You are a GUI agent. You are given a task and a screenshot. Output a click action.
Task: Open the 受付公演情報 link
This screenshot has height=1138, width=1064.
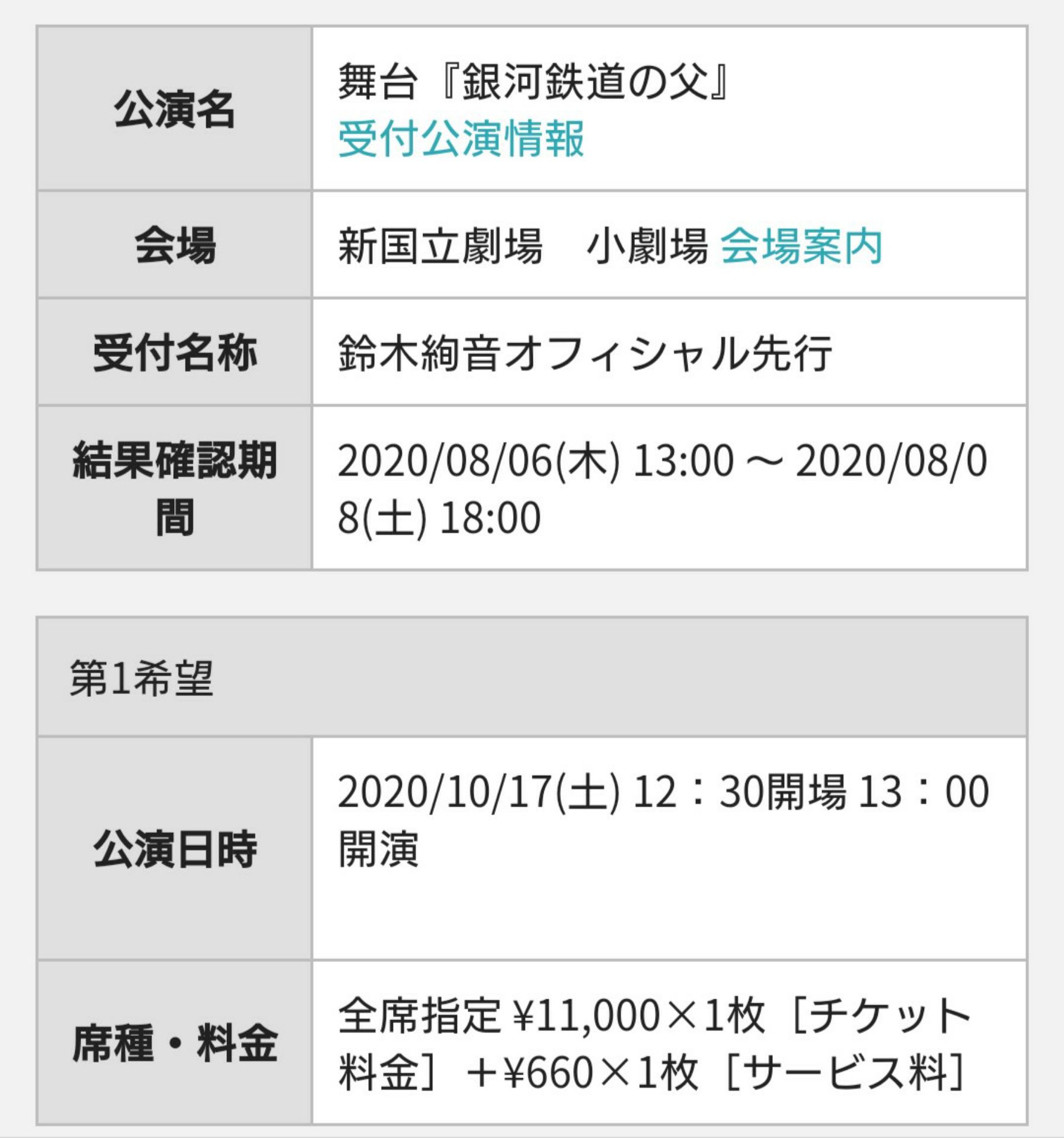(461, 139)
